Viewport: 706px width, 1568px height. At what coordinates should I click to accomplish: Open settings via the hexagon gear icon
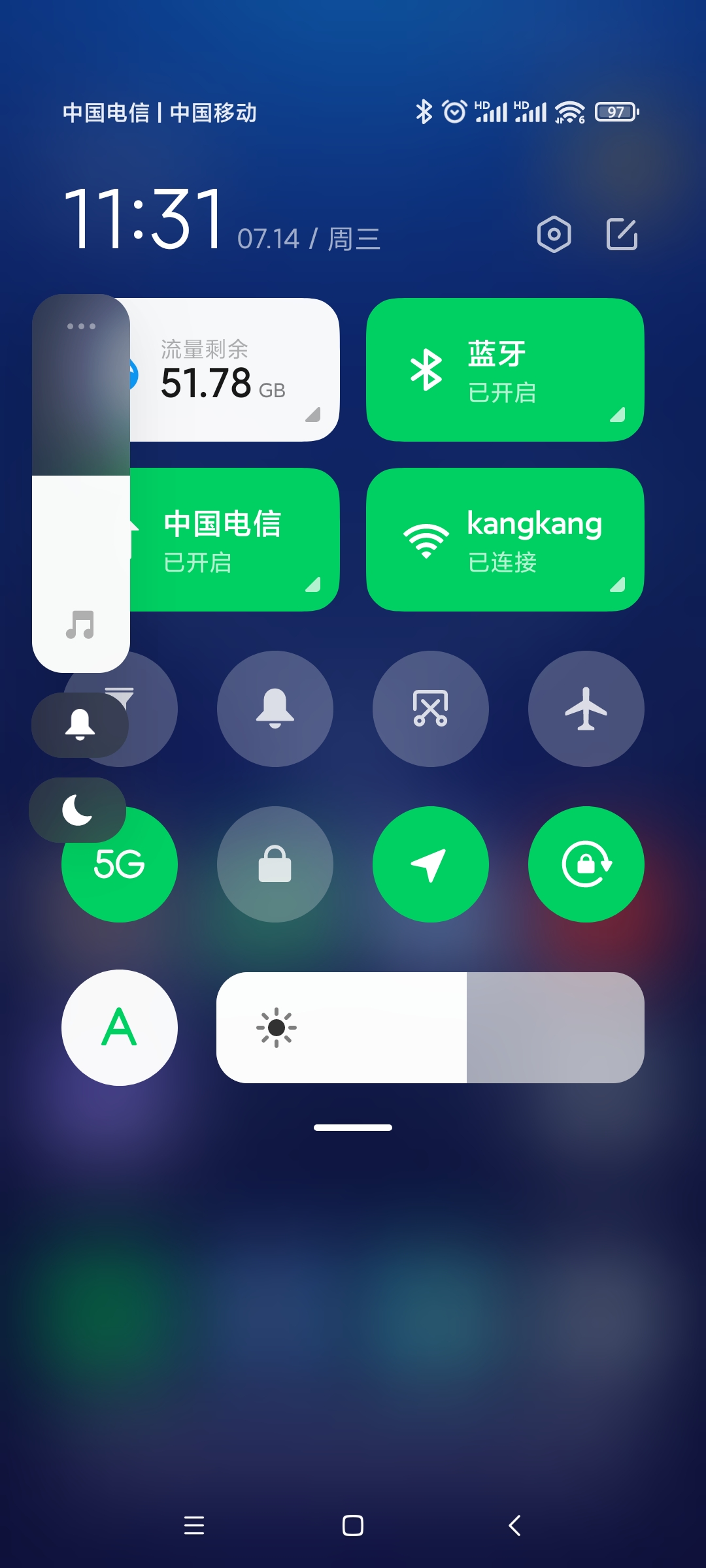554,234
